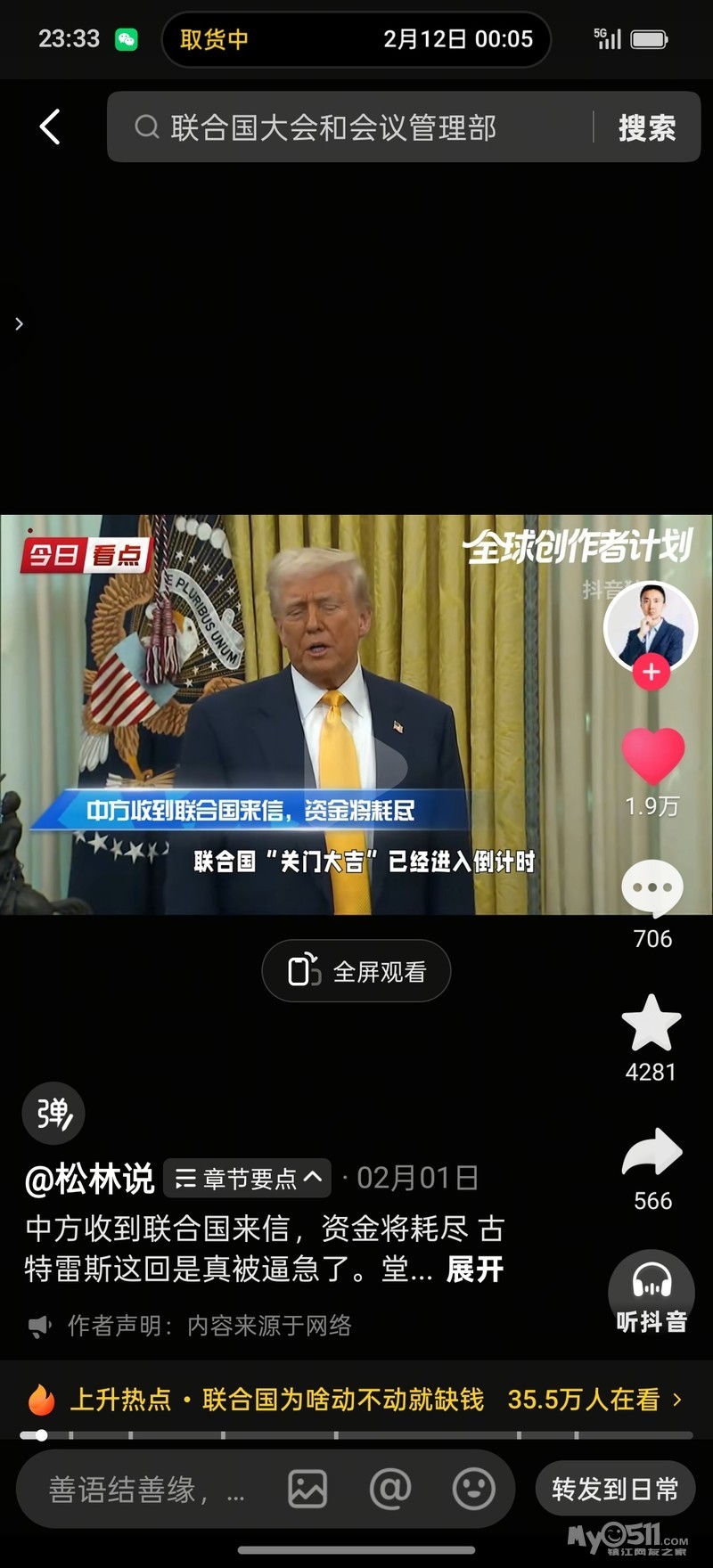
Task: Expand the caption with 展开
Action: click(x=475, y=1269)
